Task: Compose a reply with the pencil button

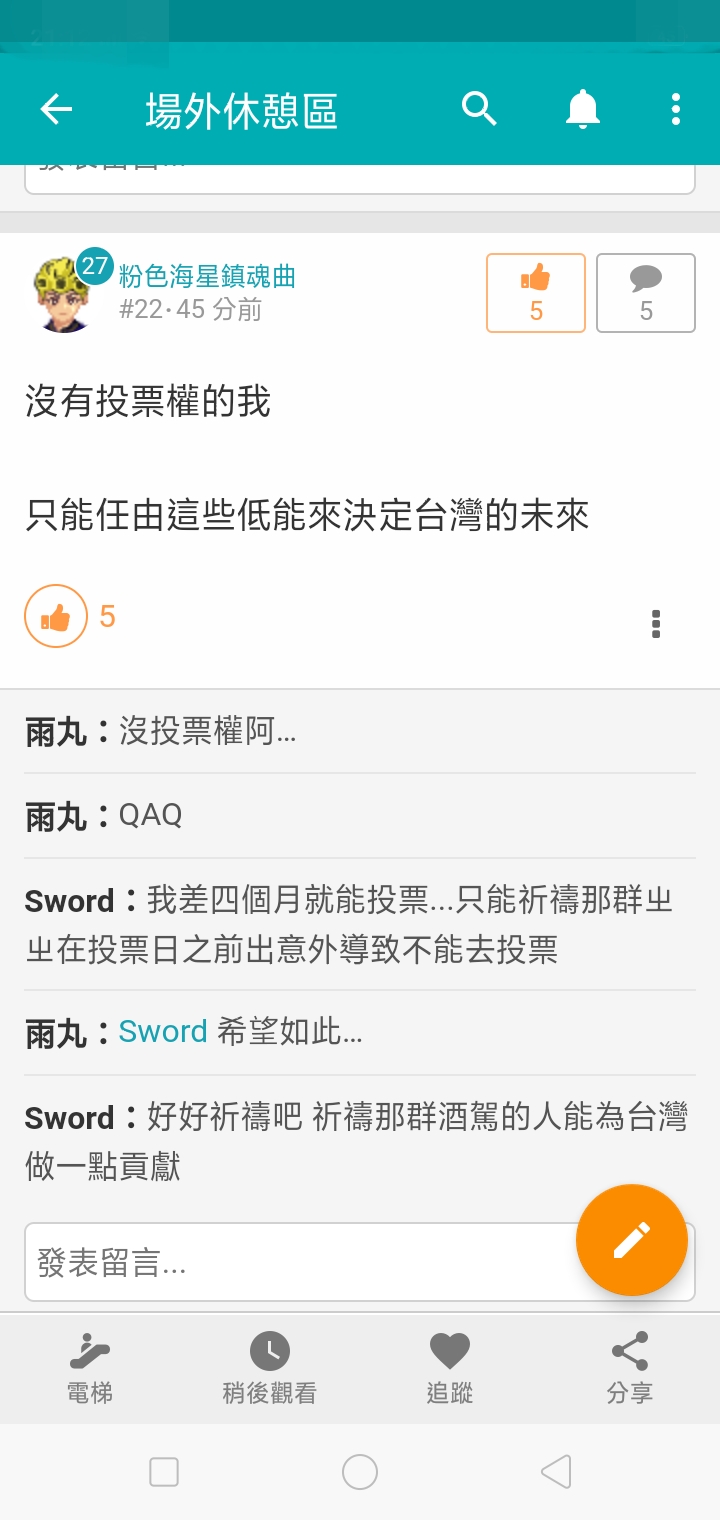Action: point(632,1240)
